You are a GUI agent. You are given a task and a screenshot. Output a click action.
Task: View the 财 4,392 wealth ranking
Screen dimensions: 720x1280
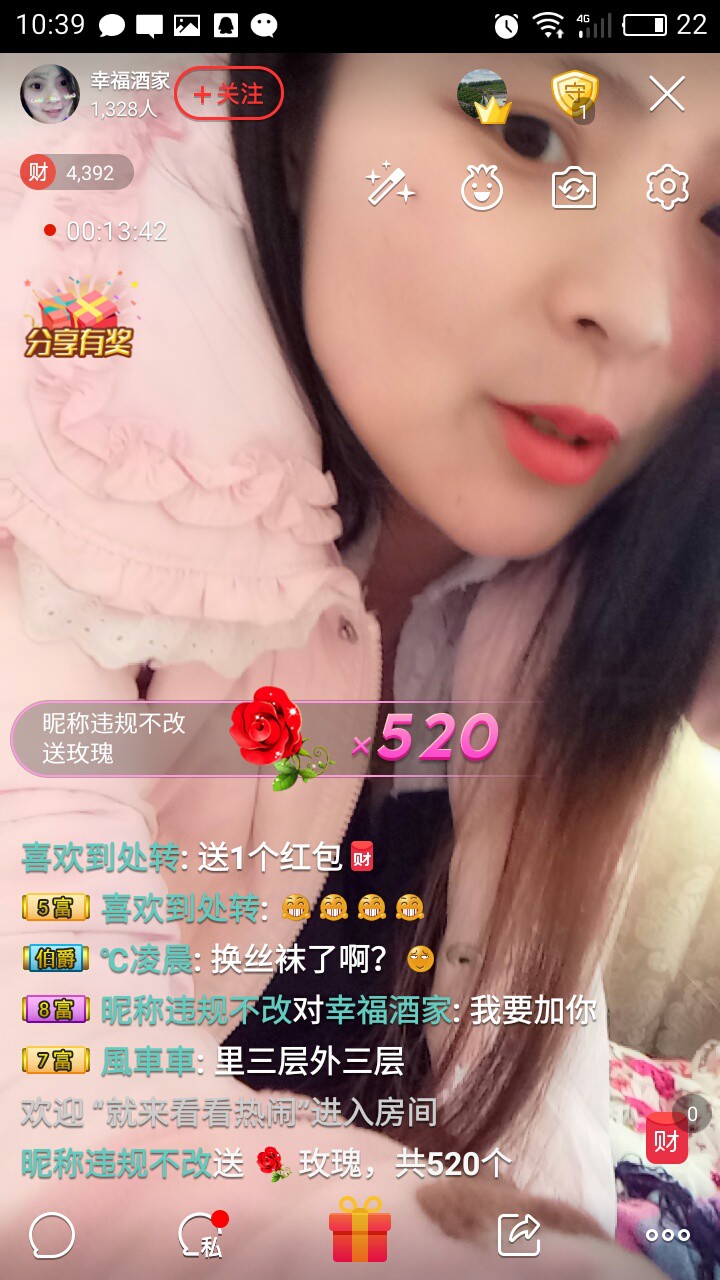point(76,173)
